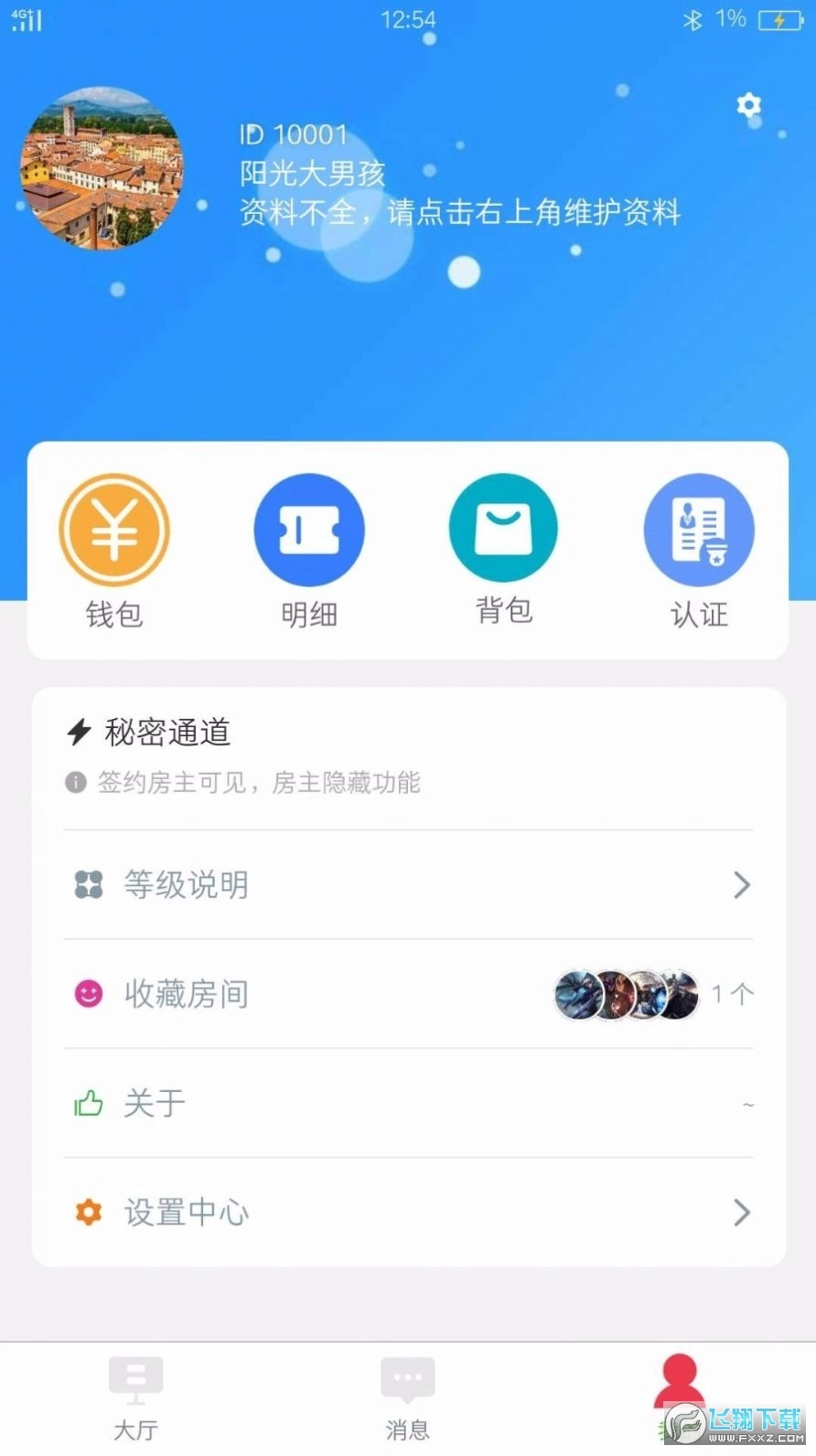
Task: Expand the 等级说明 level description entry
Action: click(x=186, y=884)
